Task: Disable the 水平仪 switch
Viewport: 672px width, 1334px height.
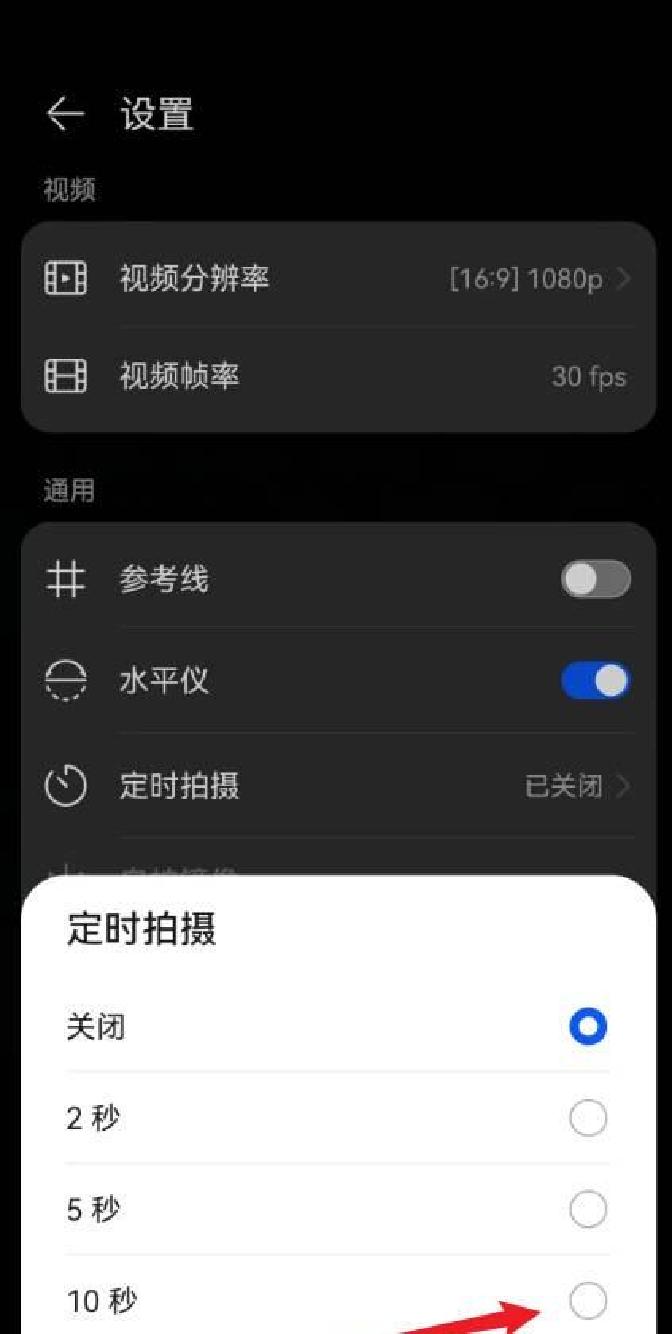Action: (596, 681)
